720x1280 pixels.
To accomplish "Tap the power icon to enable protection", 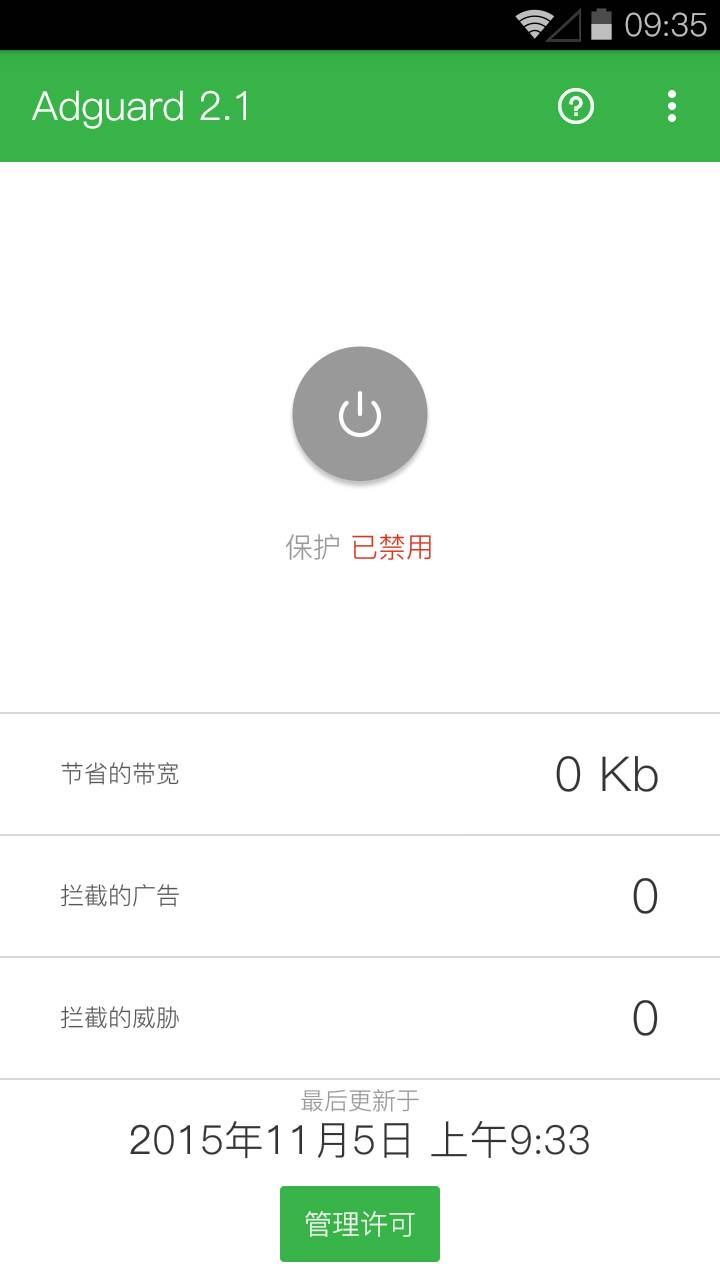I will click(359, 413).
